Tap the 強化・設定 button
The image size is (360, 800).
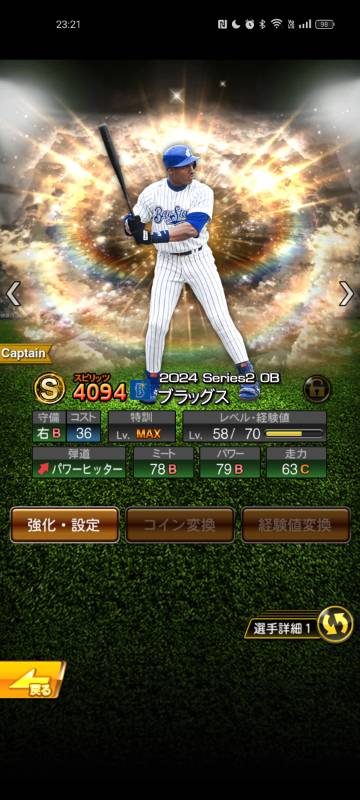pos(65,524)
